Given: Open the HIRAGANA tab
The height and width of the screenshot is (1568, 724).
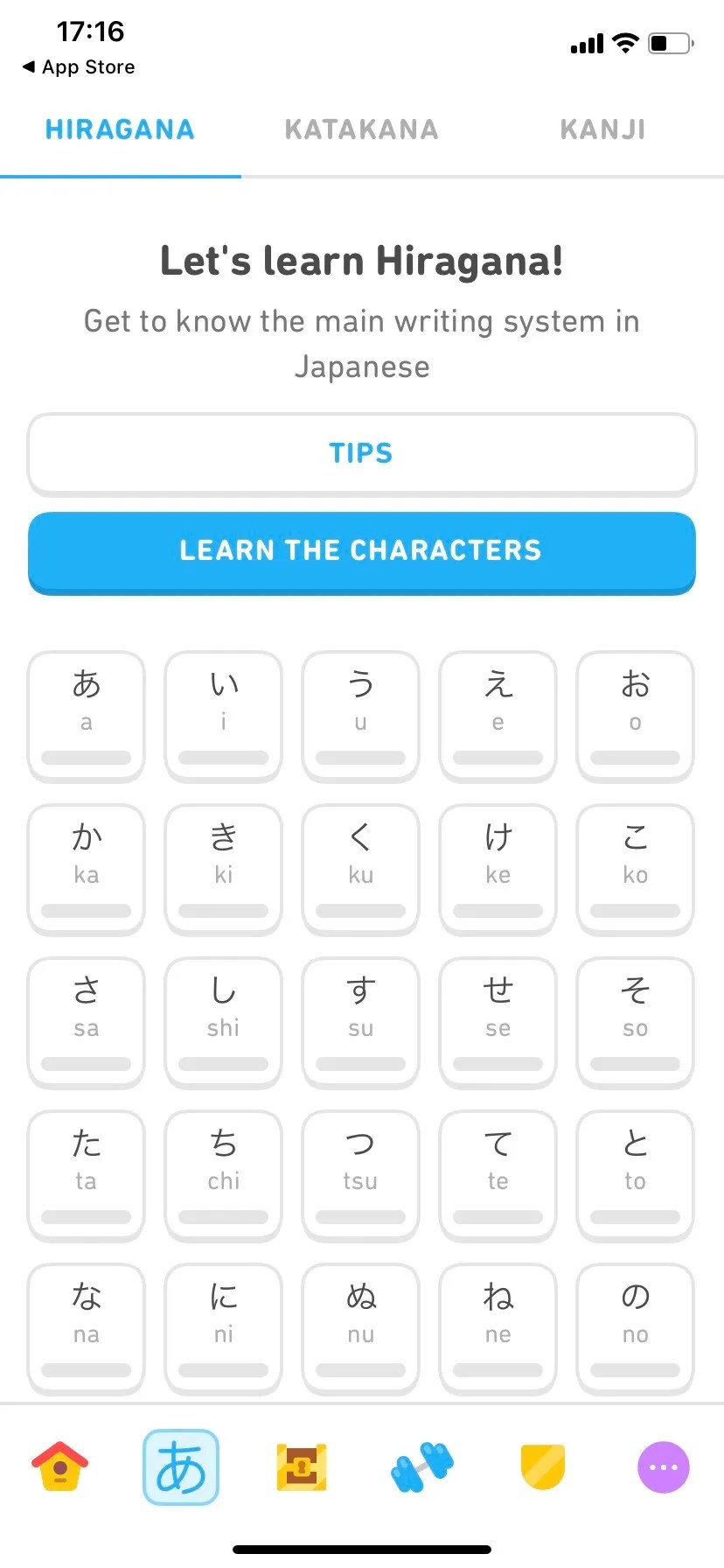Looking at the screenshot, I should (x=120, y=129).
